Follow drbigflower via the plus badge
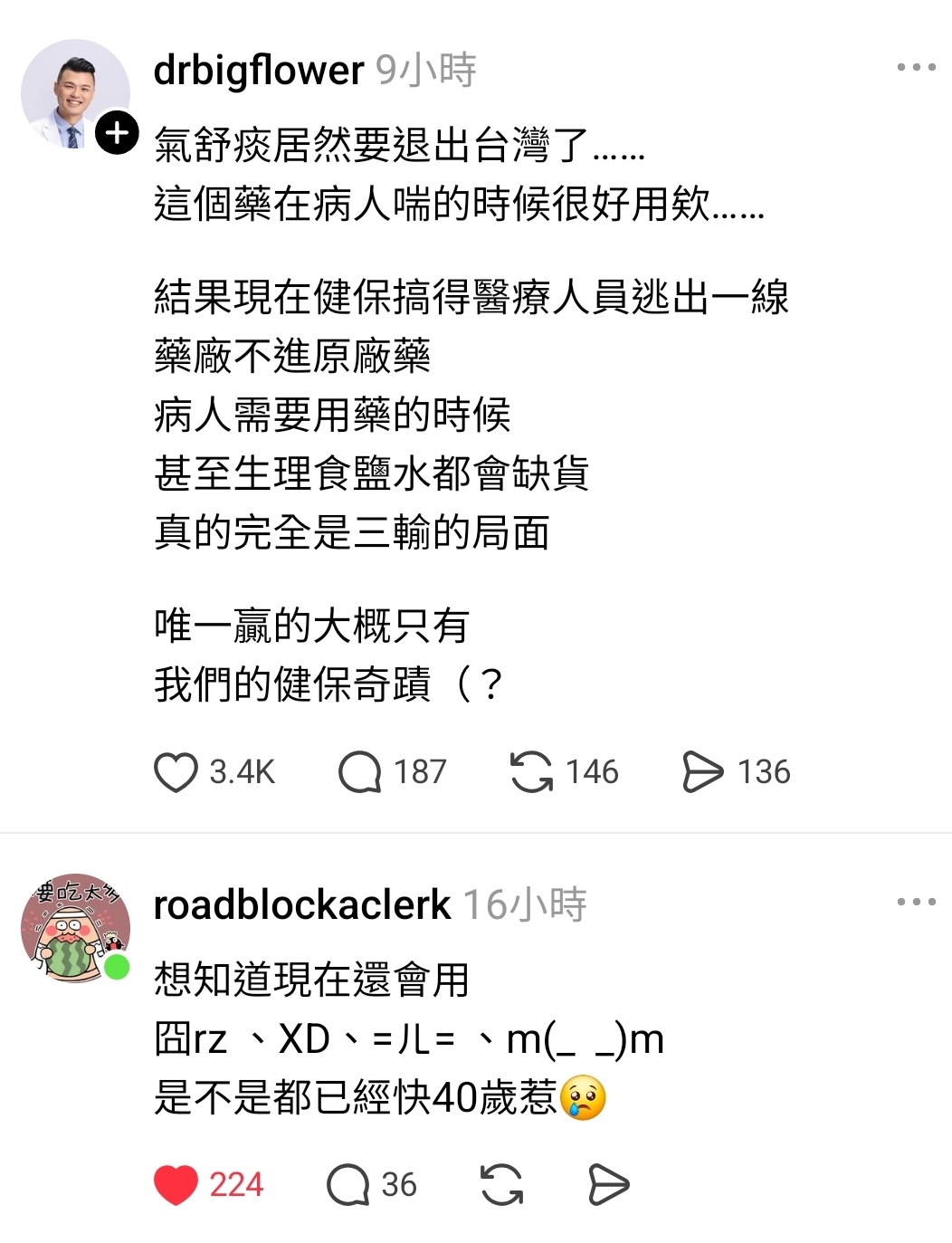This screenshot has width=952, height=1243. [x=117, y=133]
